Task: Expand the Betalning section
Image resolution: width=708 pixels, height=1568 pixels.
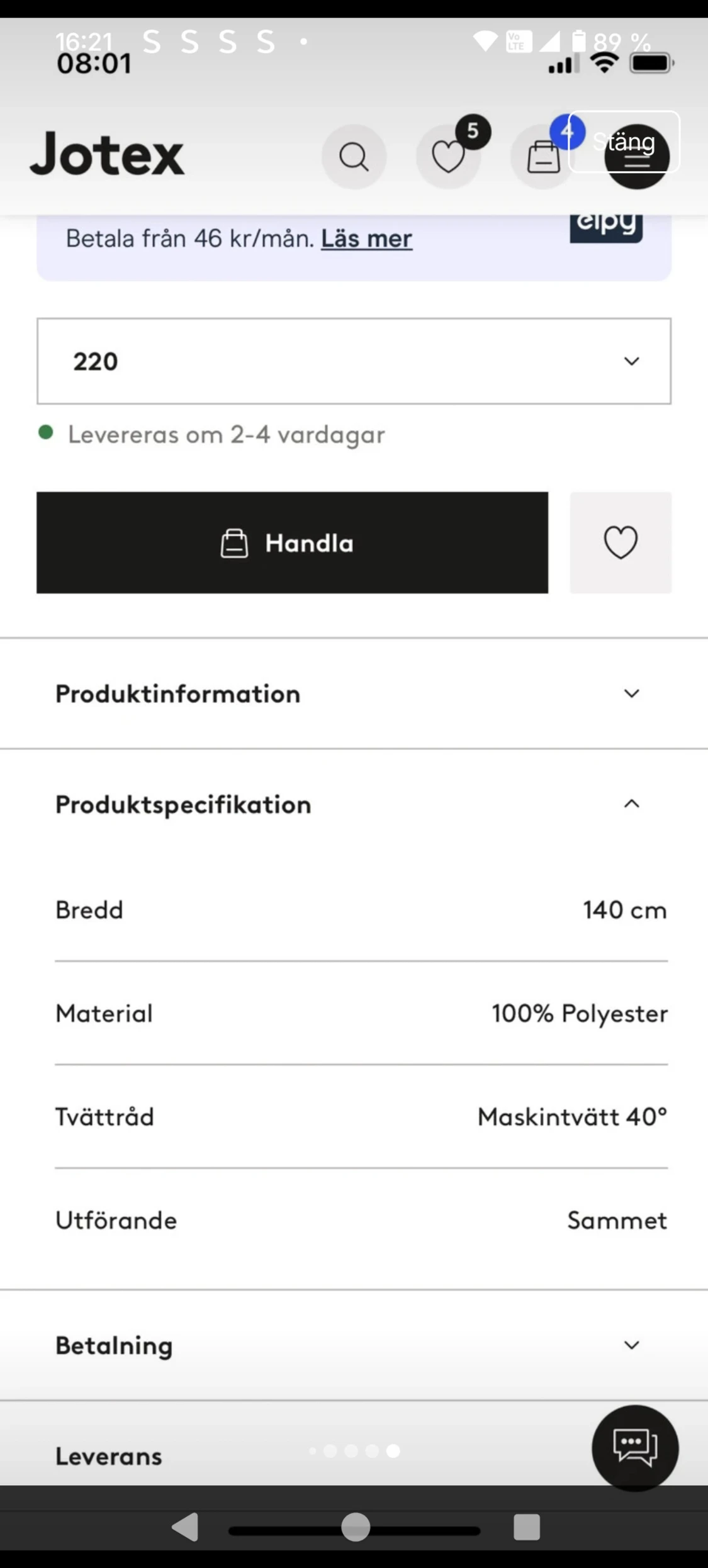Action: tap(354, 1345)
